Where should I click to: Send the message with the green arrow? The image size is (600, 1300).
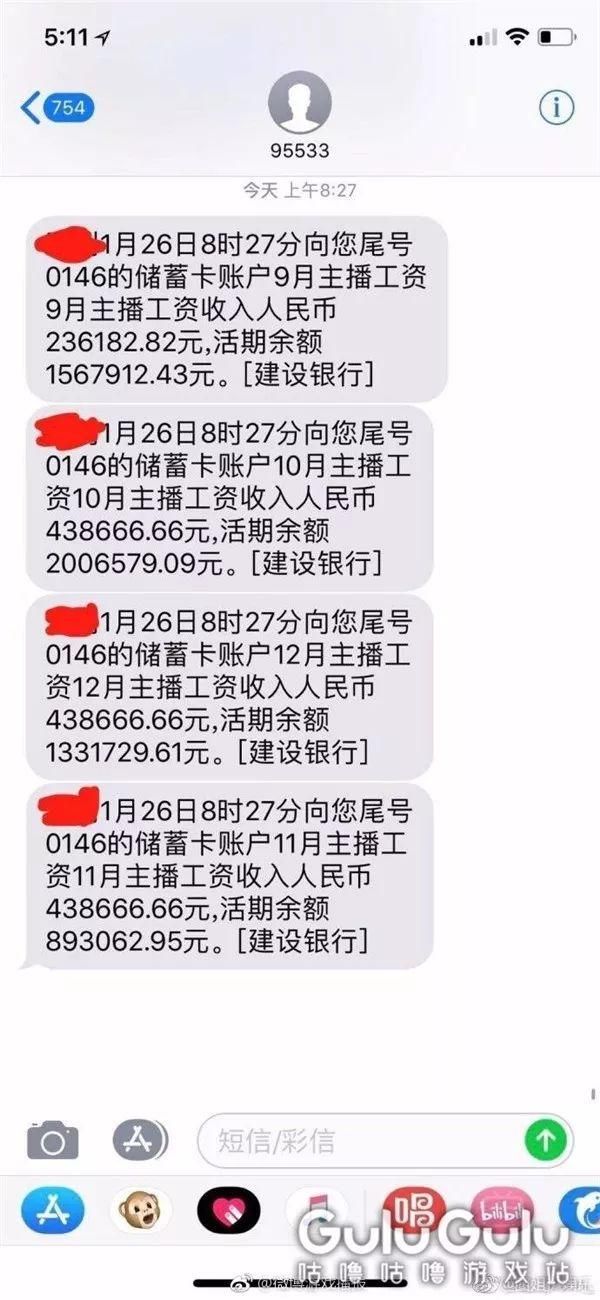(x=547, y=1140)
